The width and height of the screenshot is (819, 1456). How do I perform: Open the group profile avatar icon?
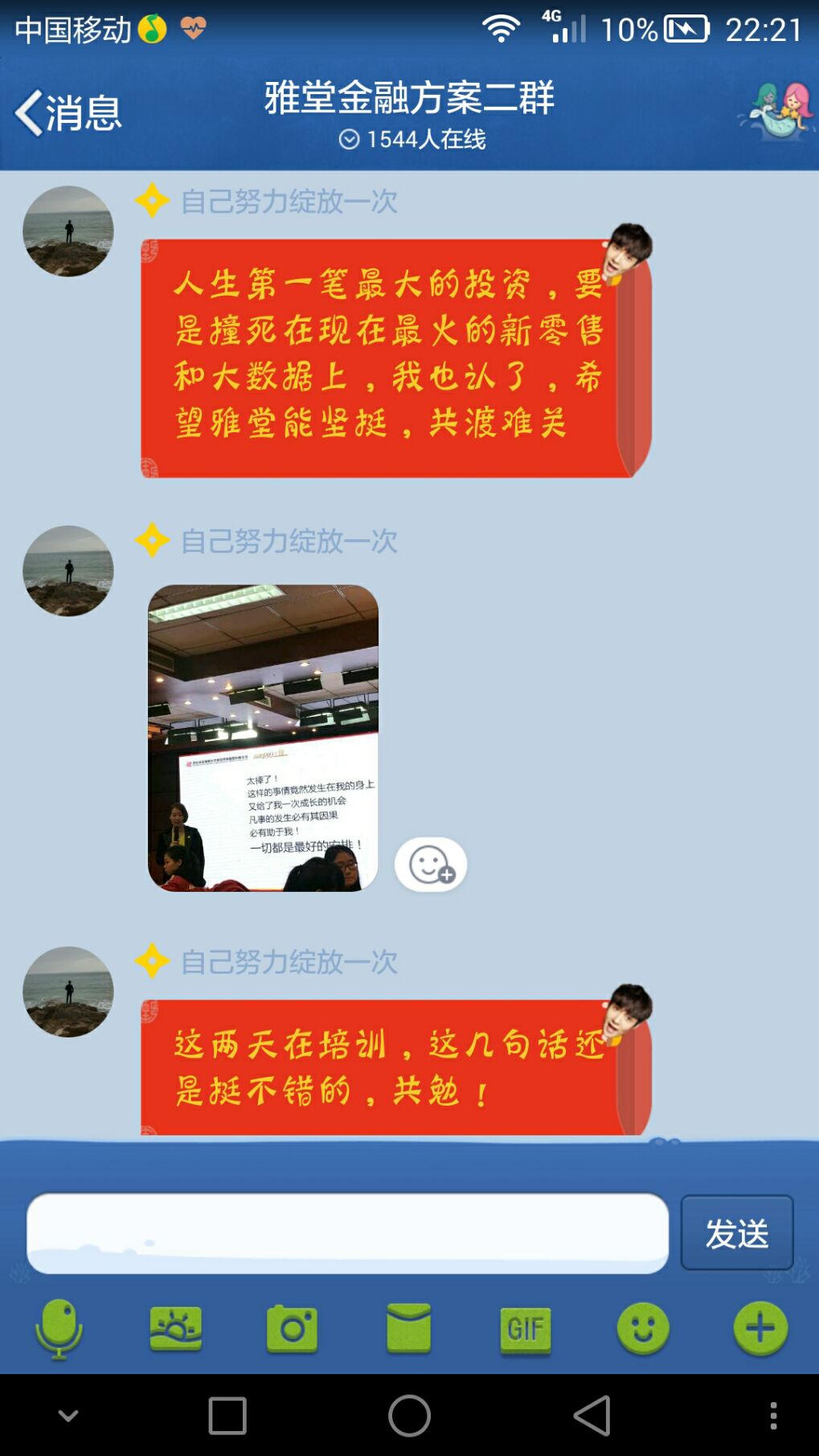click(776, 112)
